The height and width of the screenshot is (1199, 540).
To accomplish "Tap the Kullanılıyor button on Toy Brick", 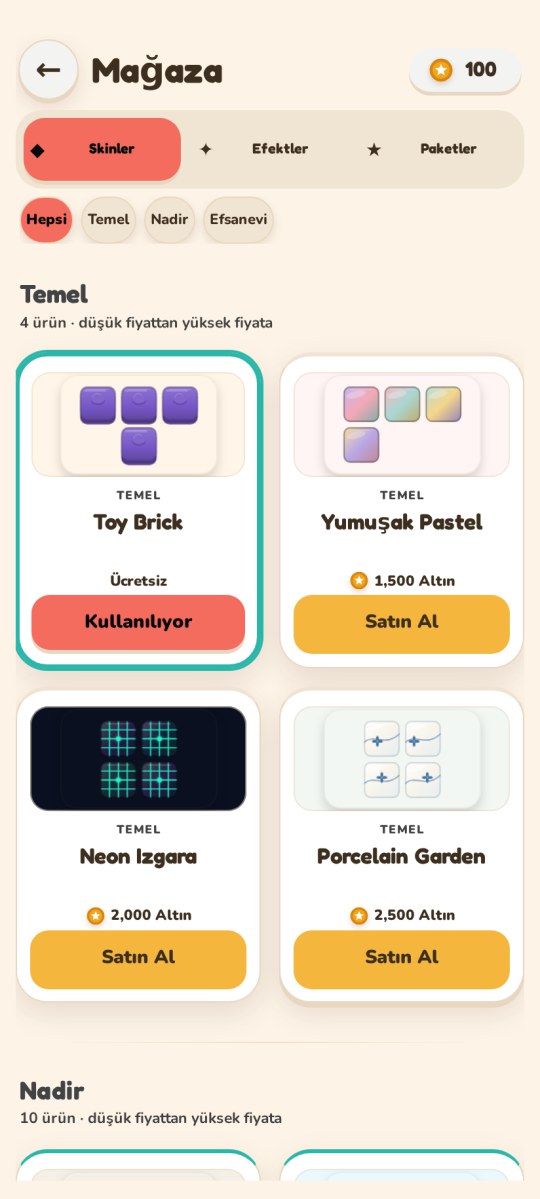I will coord(138,622).
